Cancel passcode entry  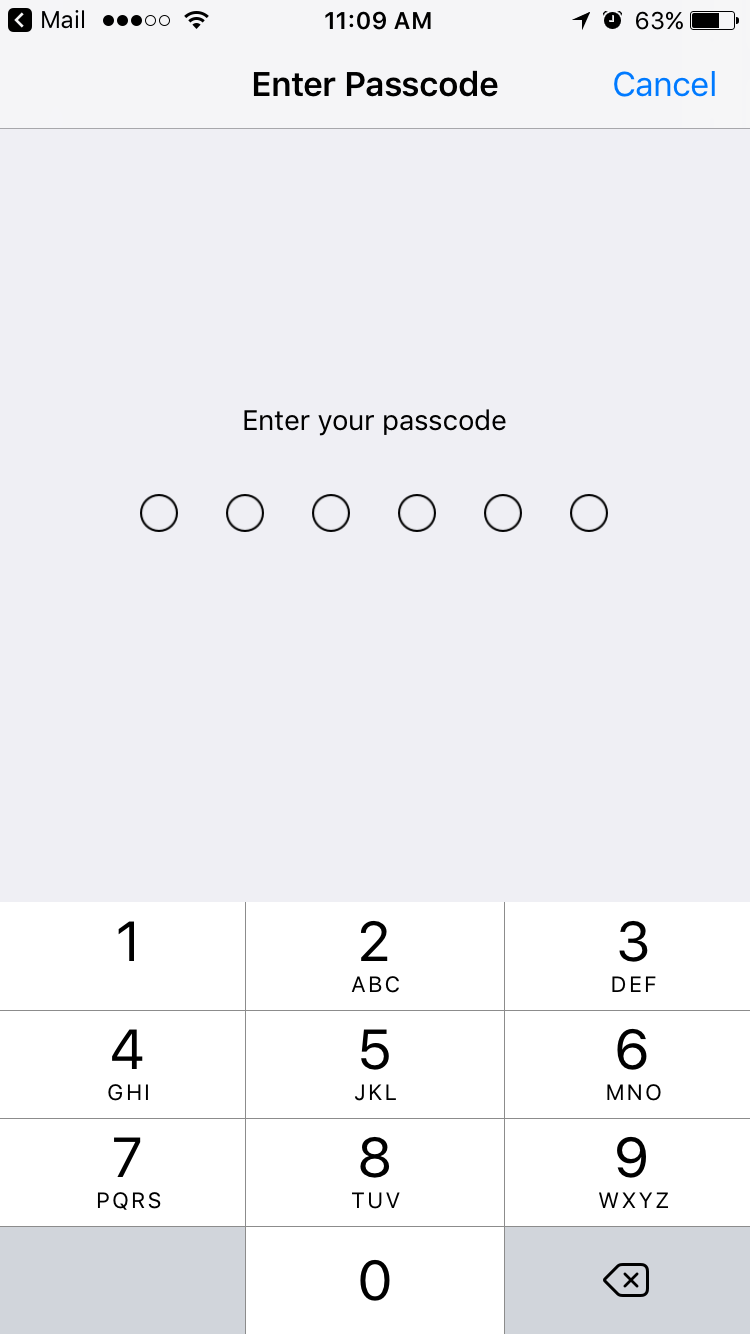(x=664, y=85)
